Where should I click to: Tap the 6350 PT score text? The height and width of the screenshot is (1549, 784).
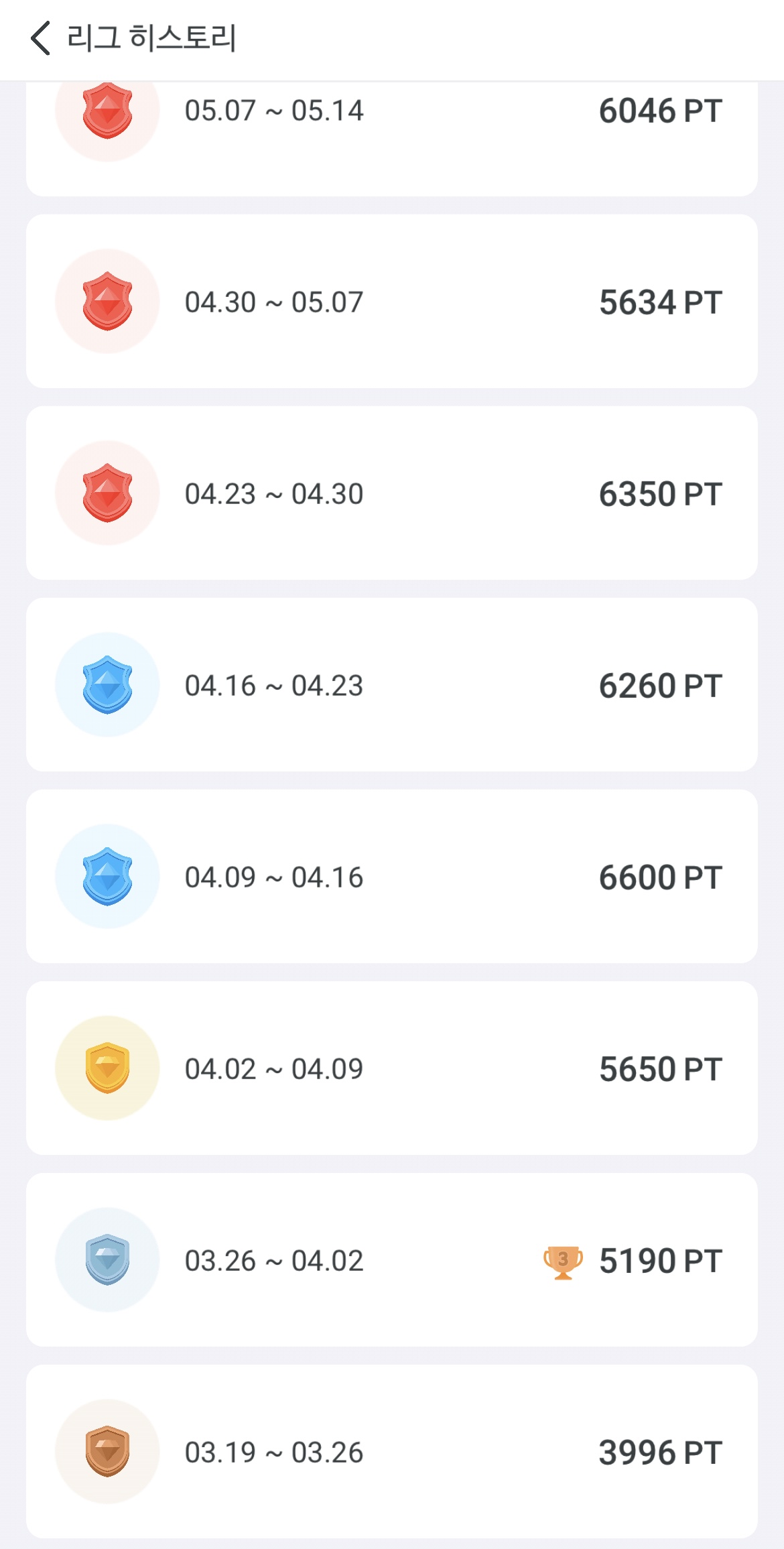[661, 493]
